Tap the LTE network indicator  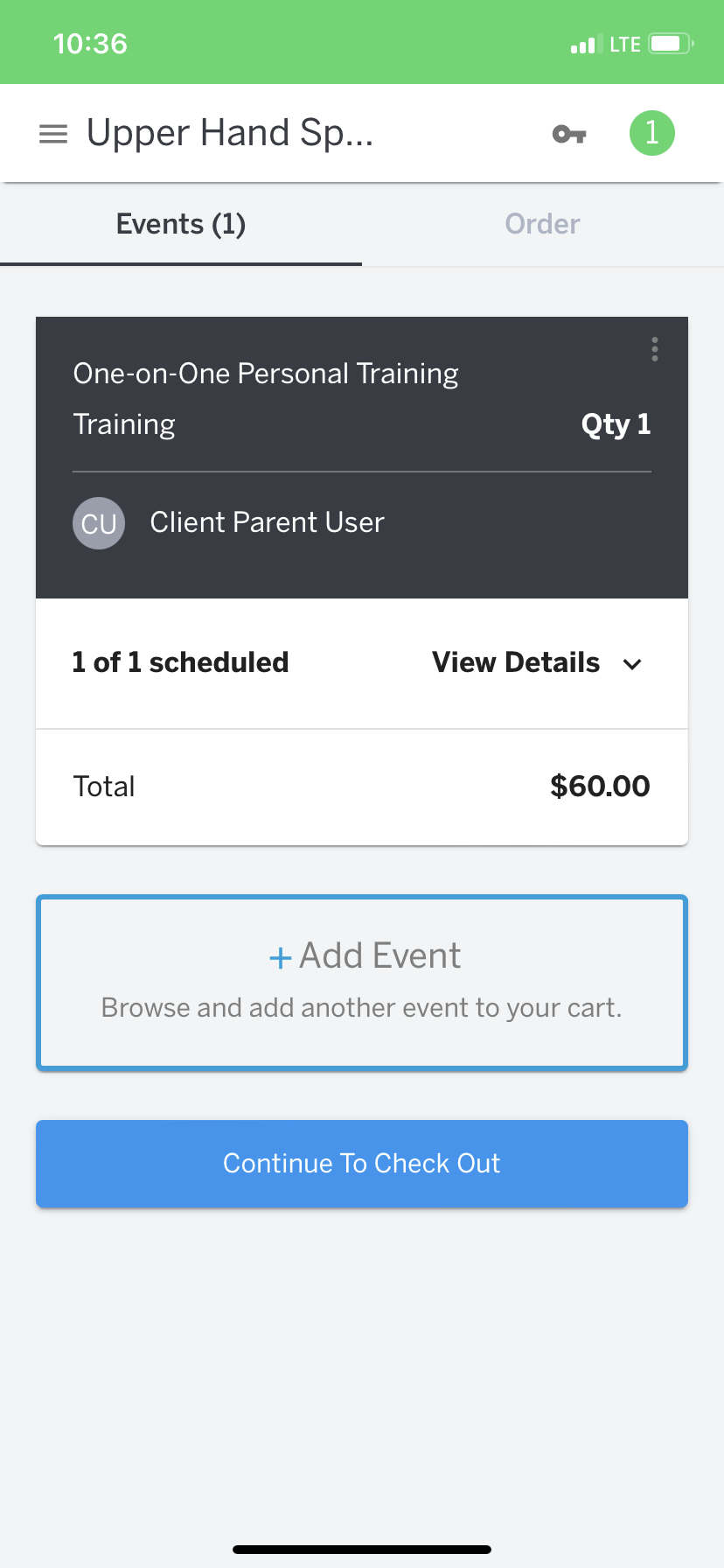click(626, 42)
